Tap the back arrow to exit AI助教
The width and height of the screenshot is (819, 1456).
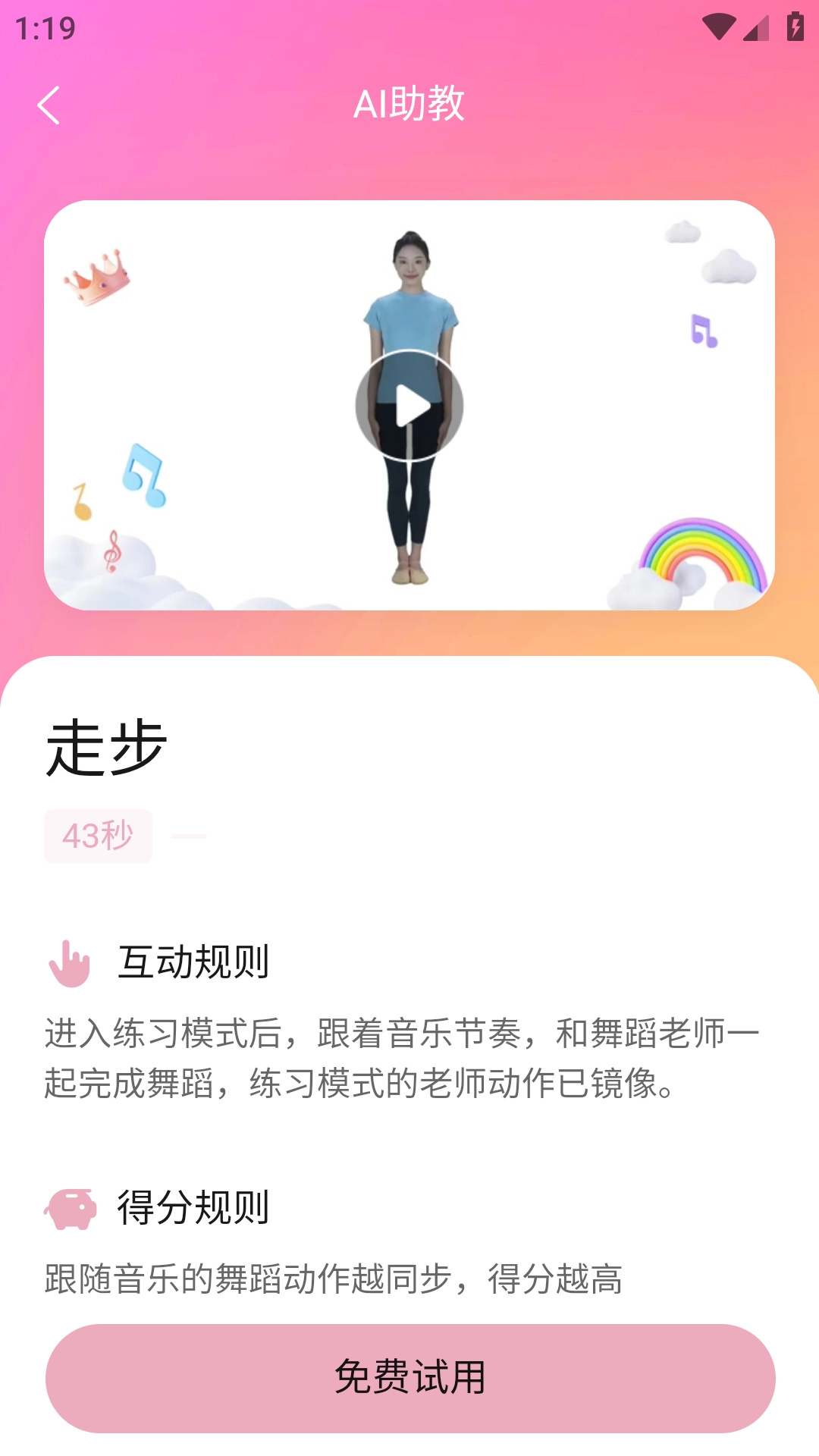pos(50,105)
